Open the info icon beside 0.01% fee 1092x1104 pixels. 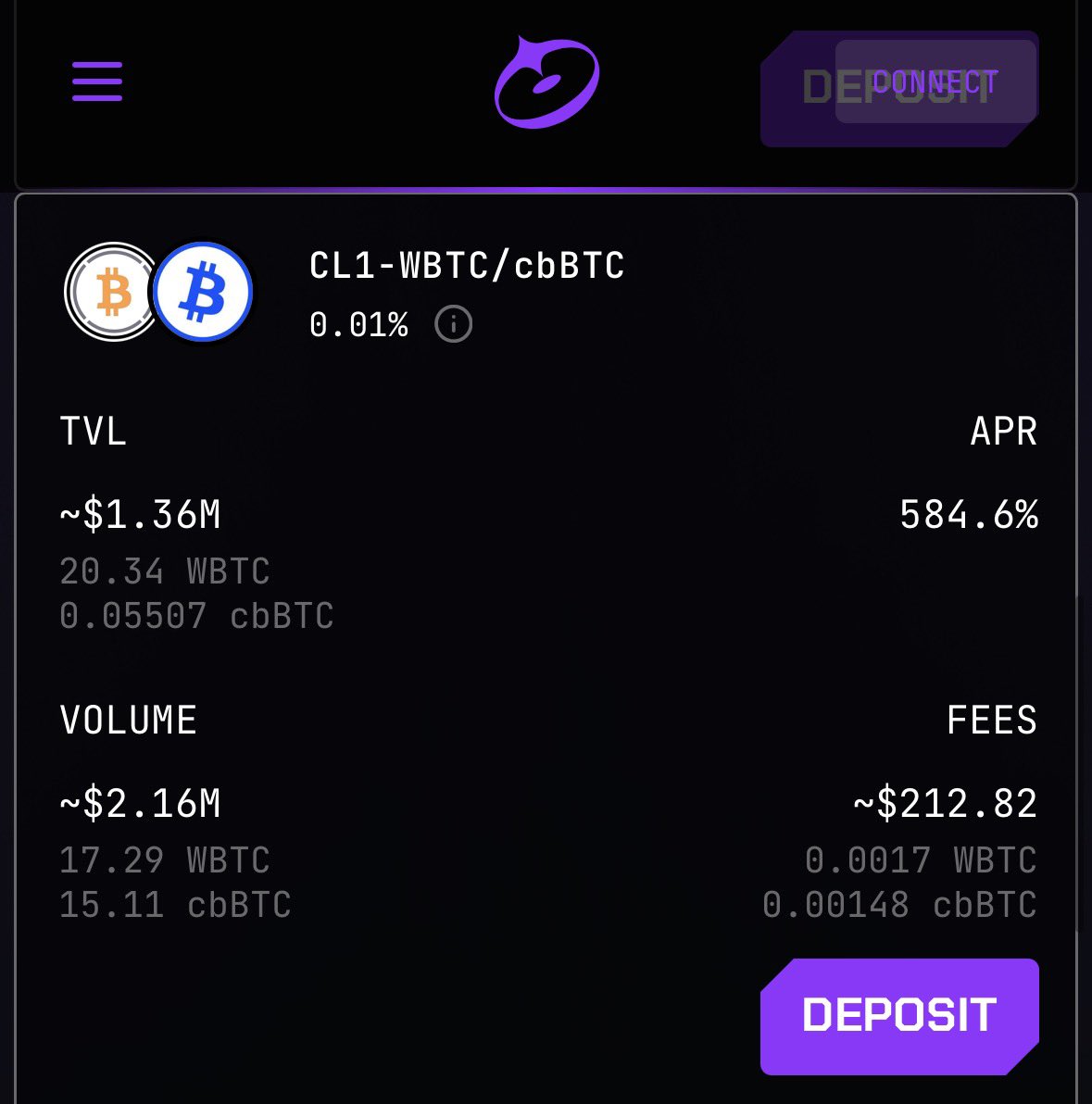click(454, 324)
